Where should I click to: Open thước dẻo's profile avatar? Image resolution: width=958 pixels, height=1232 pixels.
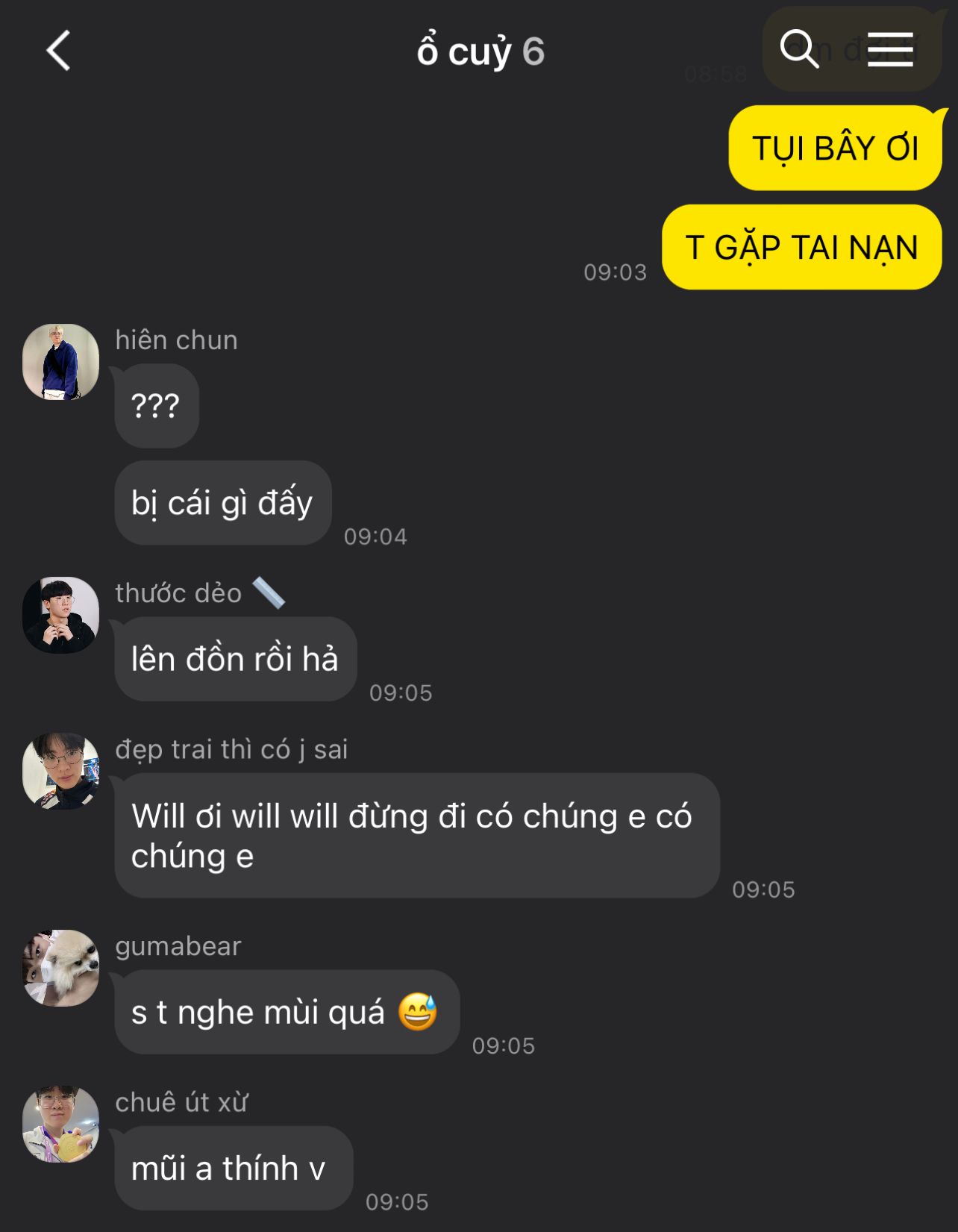[x=61, y=615]
